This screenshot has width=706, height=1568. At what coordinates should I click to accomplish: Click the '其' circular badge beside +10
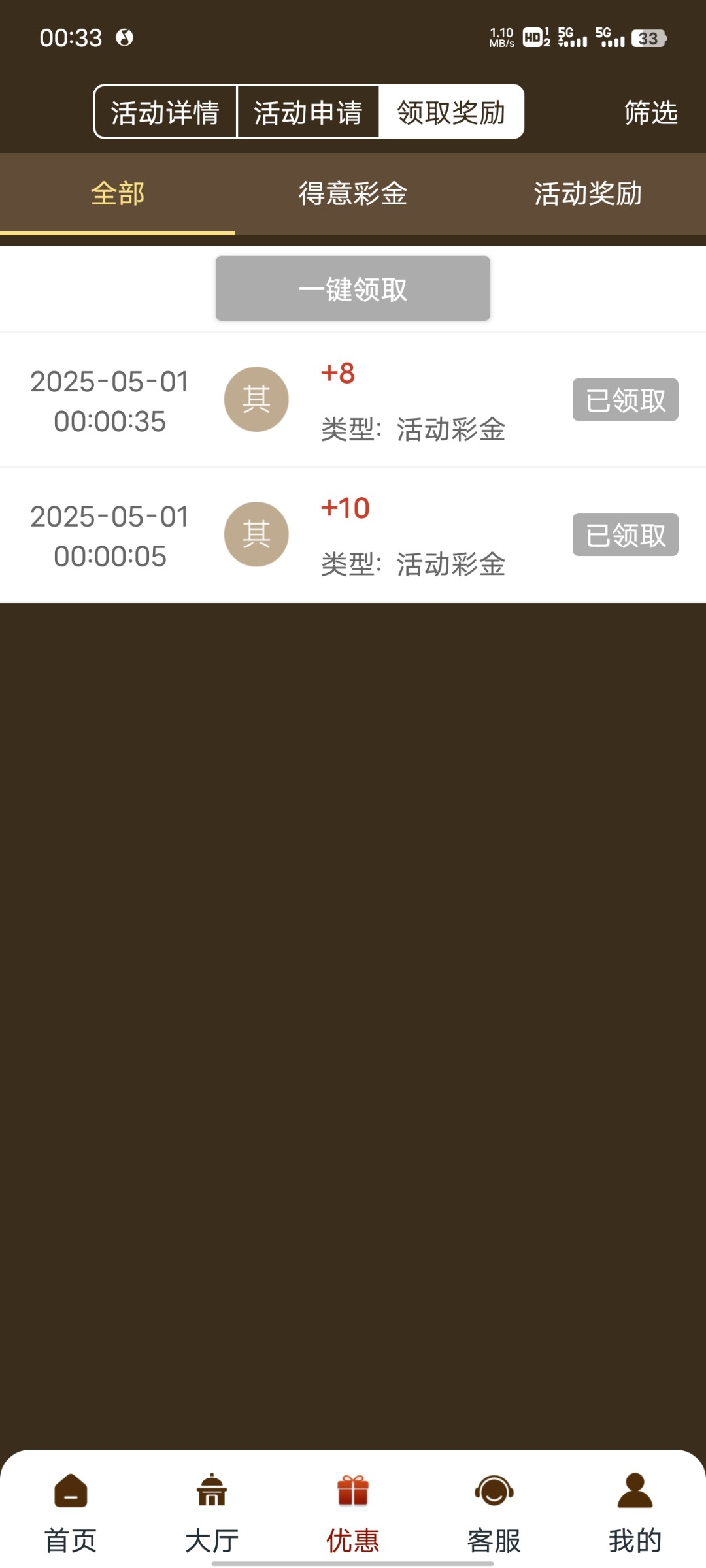click(x=256, y=534)
